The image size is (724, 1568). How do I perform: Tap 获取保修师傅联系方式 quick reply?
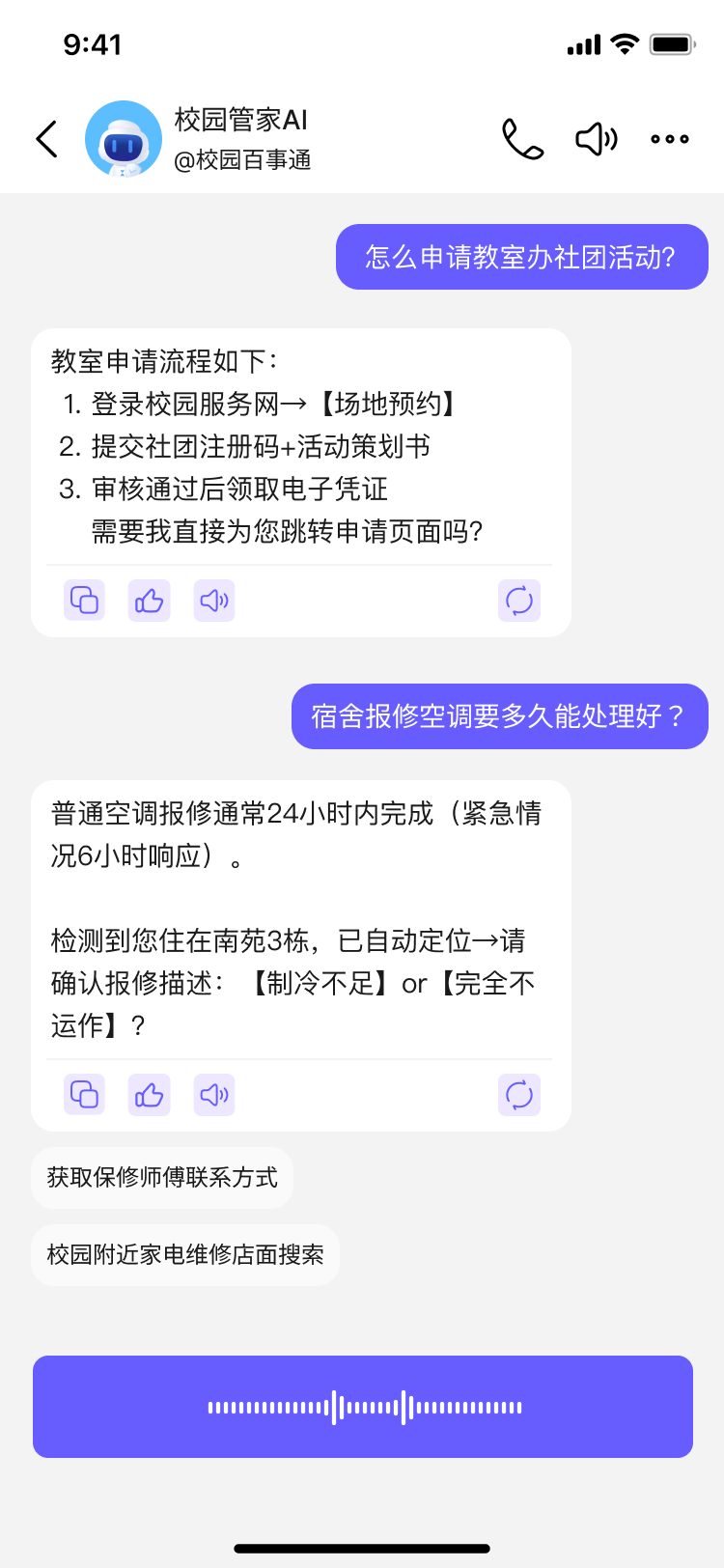(x=161, y=1176)
